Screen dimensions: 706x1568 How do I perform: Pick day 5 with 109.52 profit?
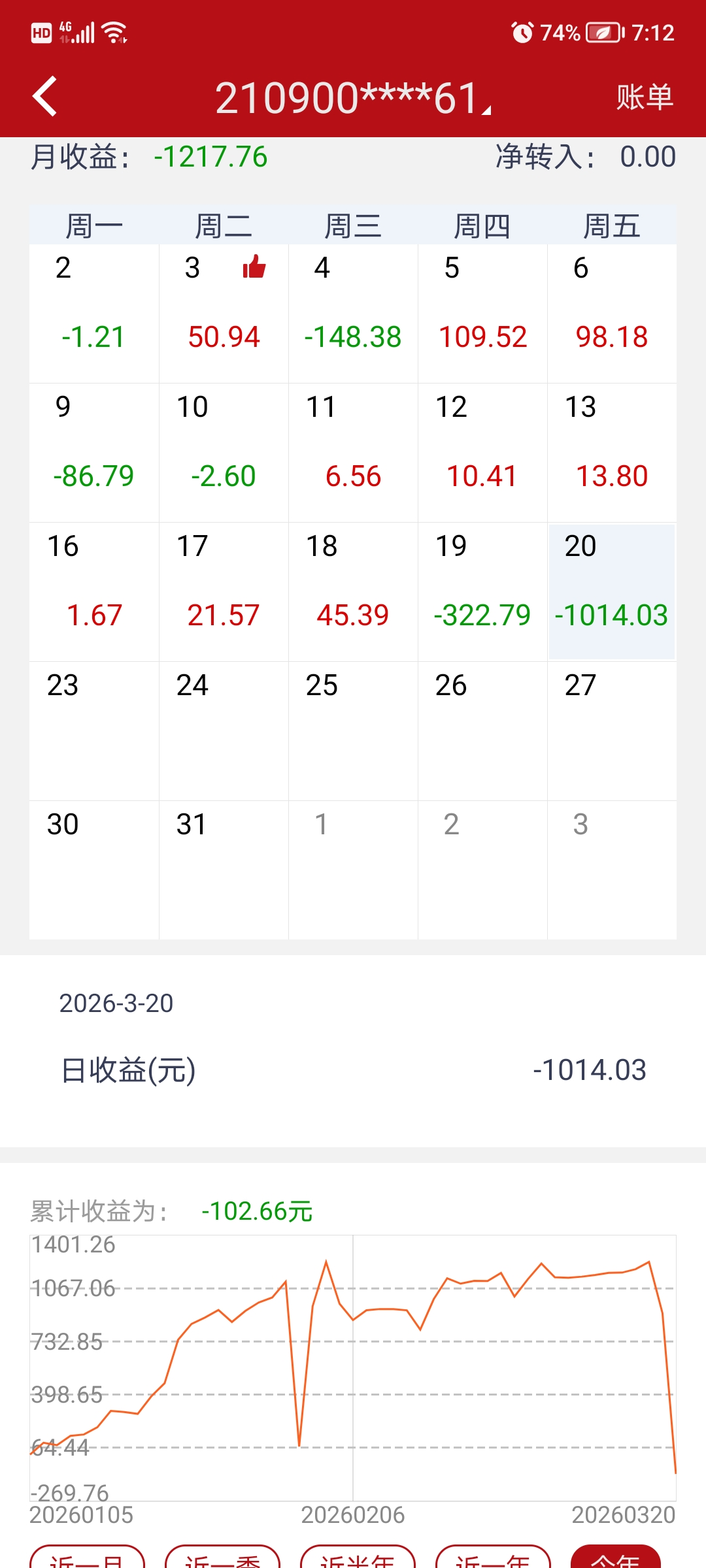[482, 314]
